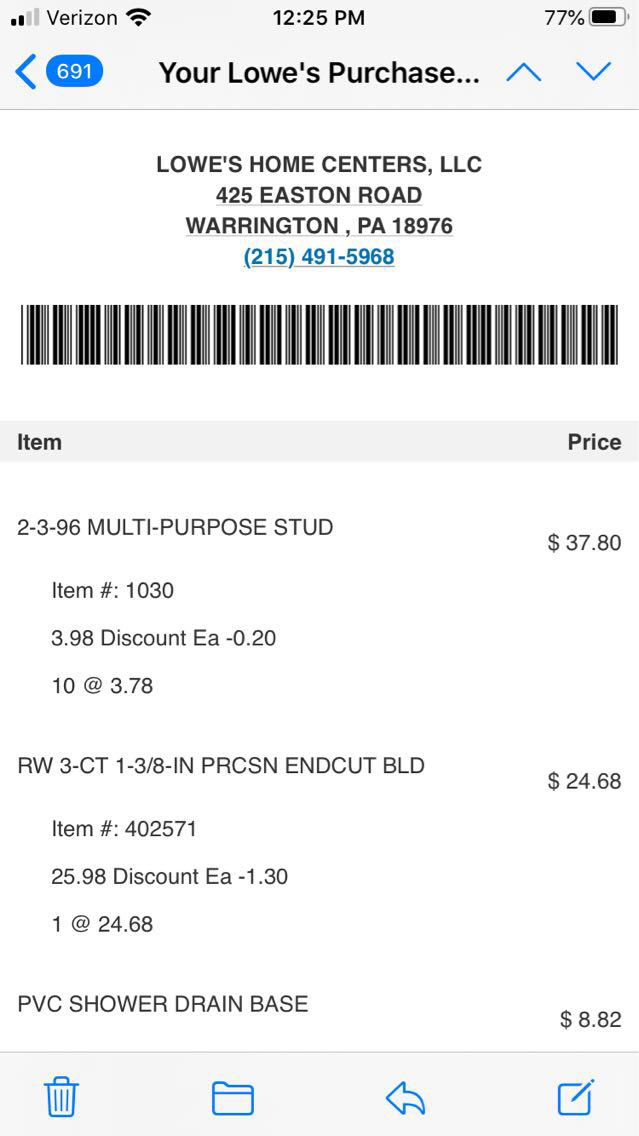Call the store at (215) 491-5968
The height and width of the screenshot is (1136, 639).
point(319,257)
